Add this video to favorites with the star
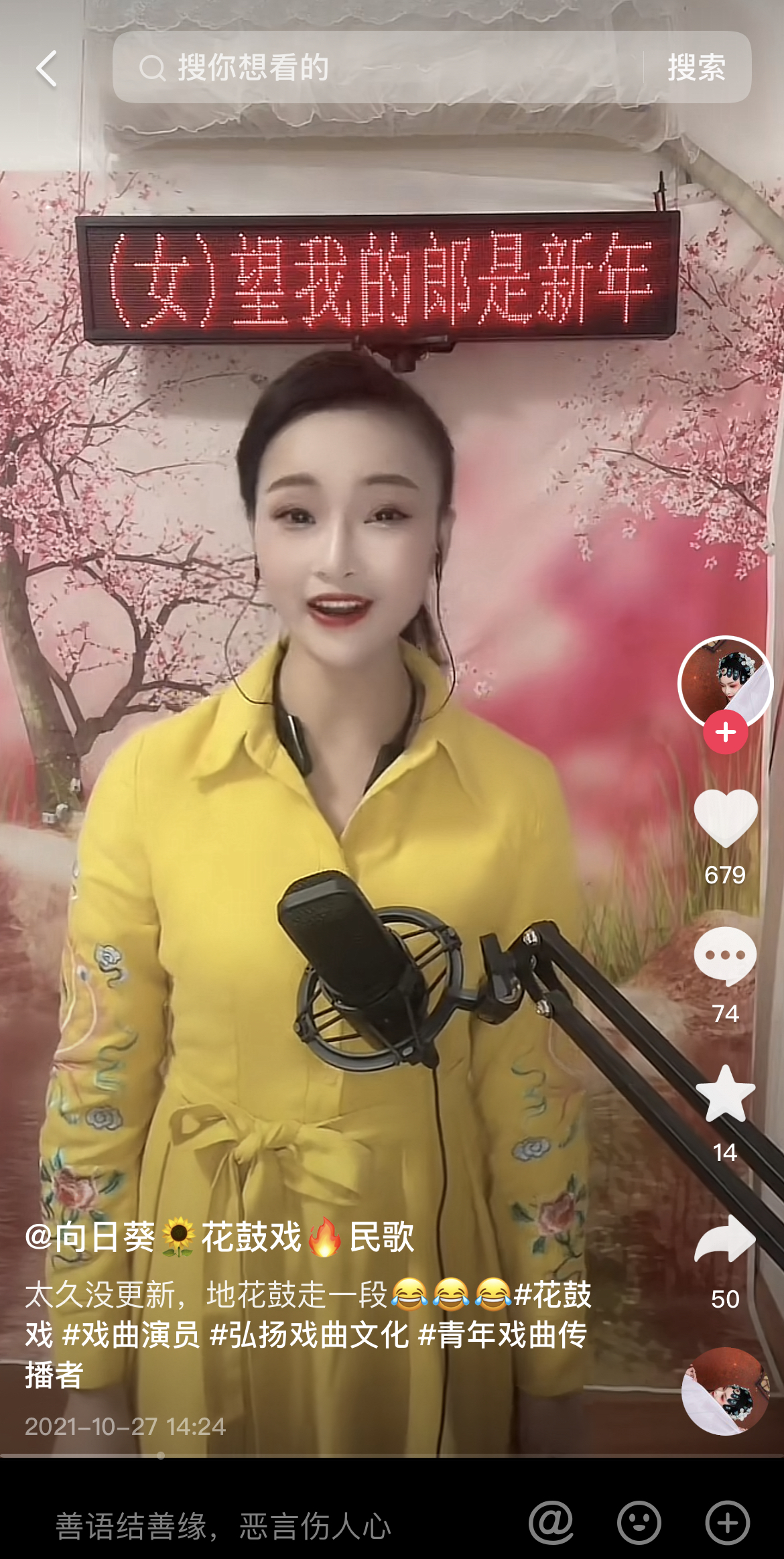The width and height of the screenshot is (784, 1559). 725,1094
